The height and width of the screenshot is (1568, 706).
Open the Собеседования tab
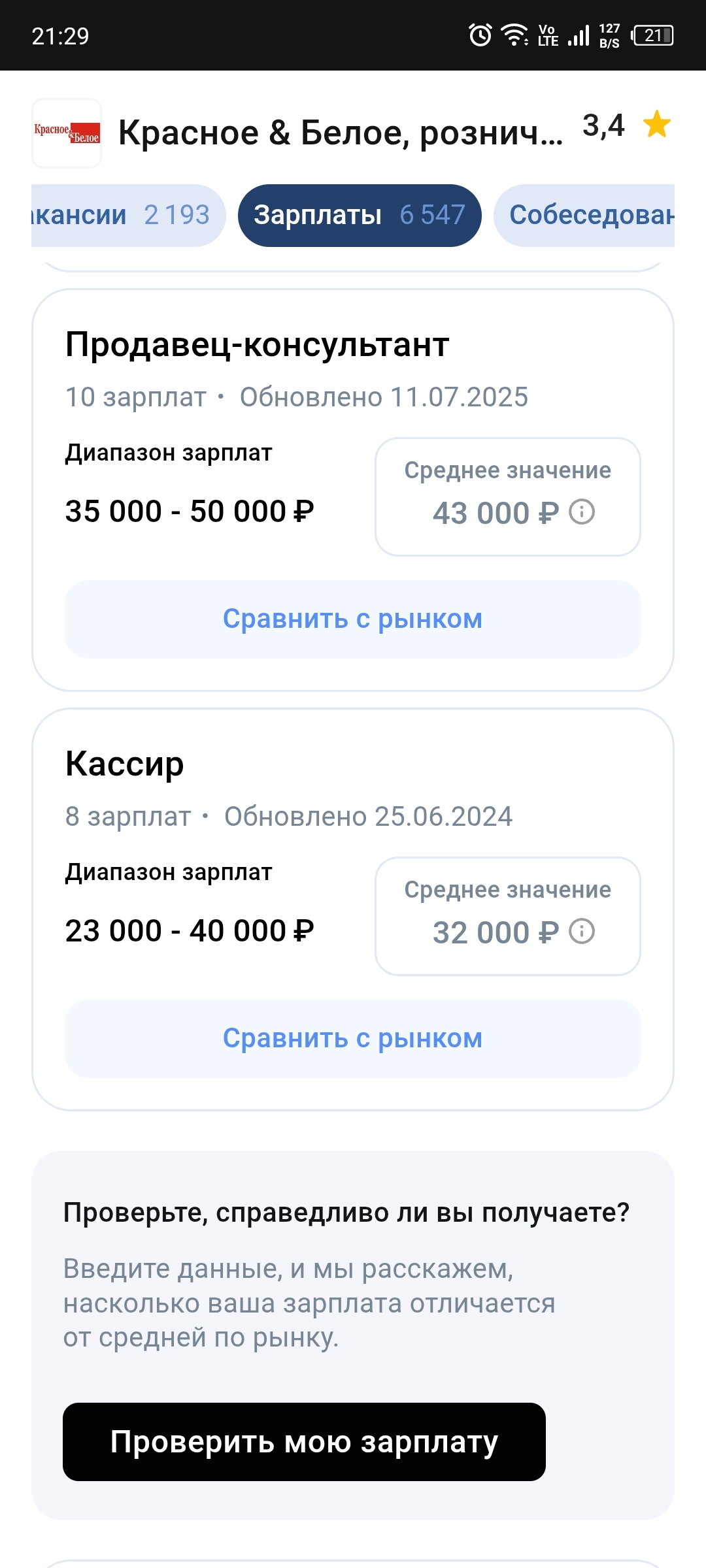[x=584, y=216]
